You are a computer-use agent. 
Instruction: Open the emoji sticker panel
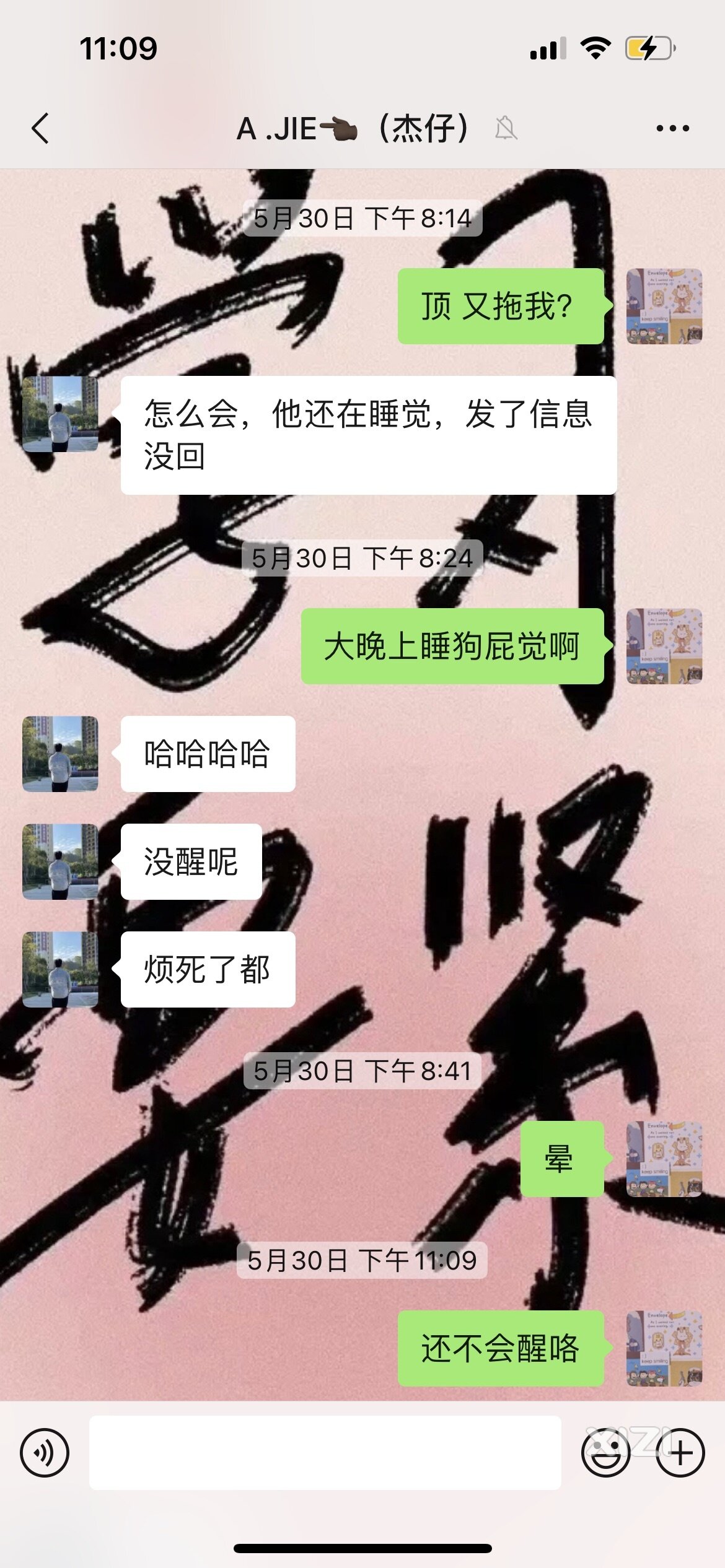(x=605, y=1452)
